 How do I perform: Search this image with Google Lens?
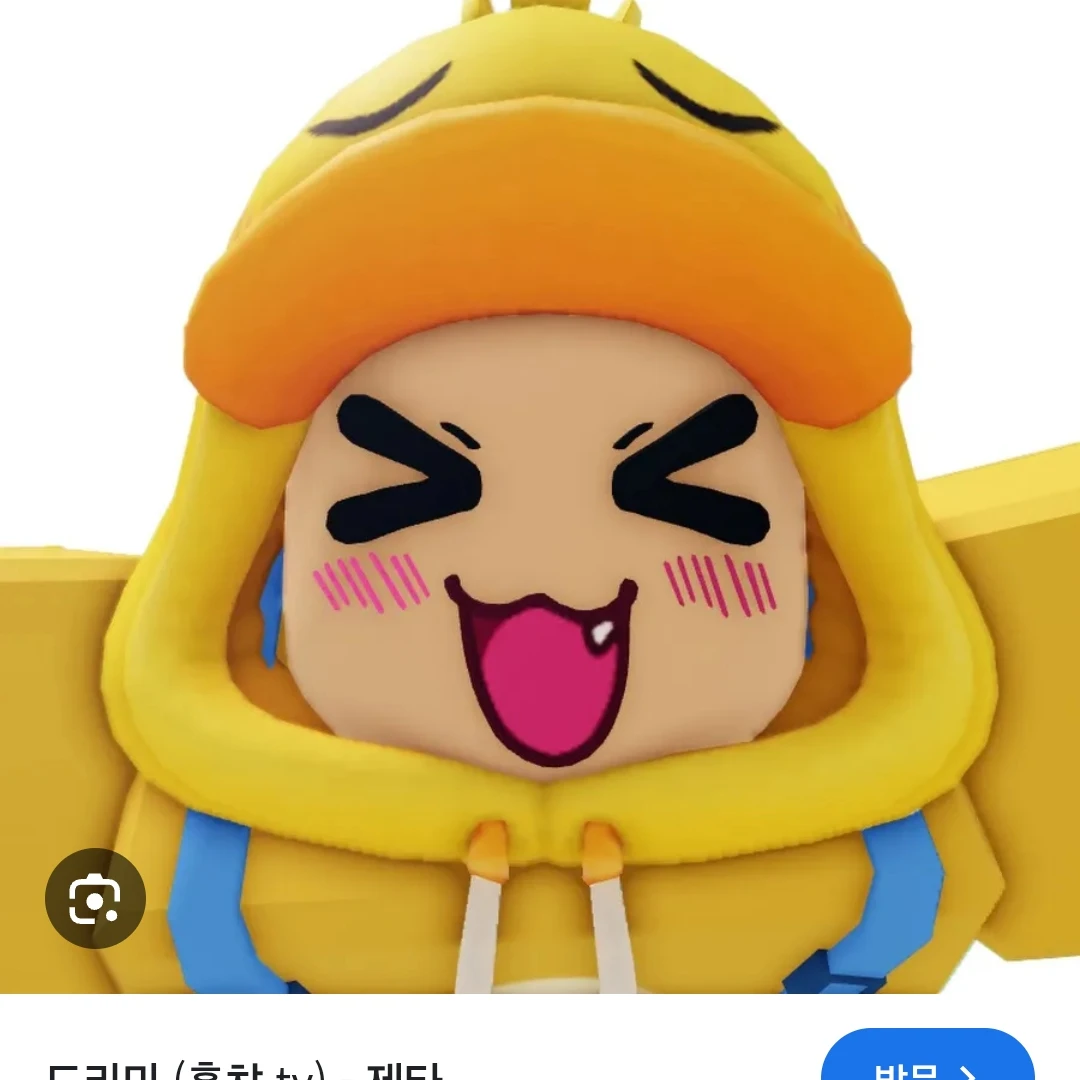click(x=95, y=898)
